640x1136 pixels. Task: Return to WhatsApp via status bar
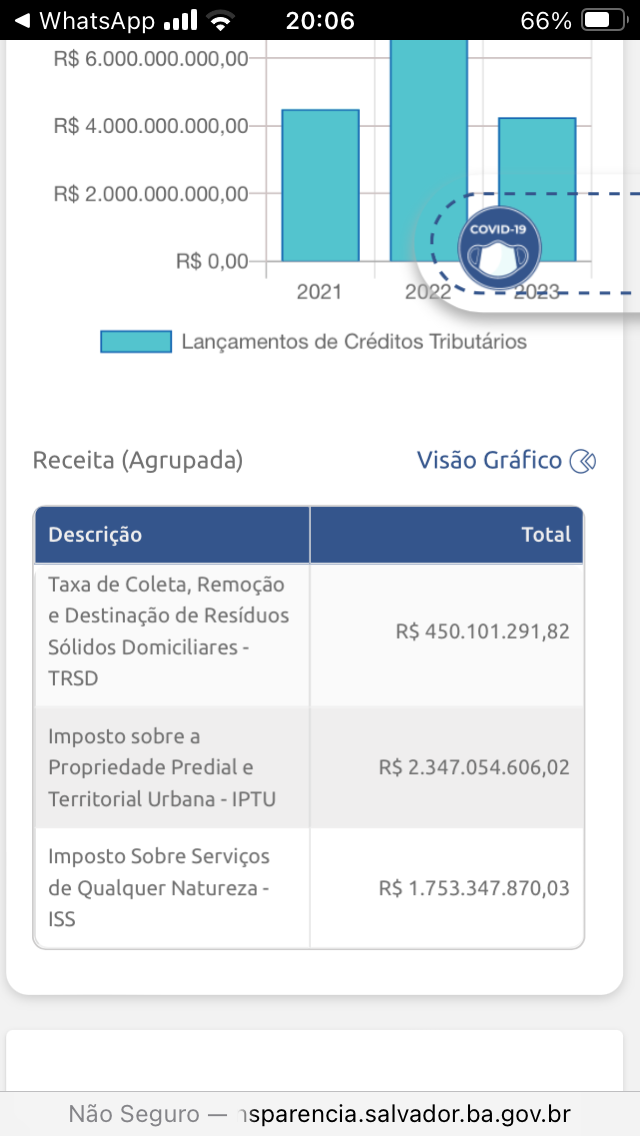click(x=85, y=20)
